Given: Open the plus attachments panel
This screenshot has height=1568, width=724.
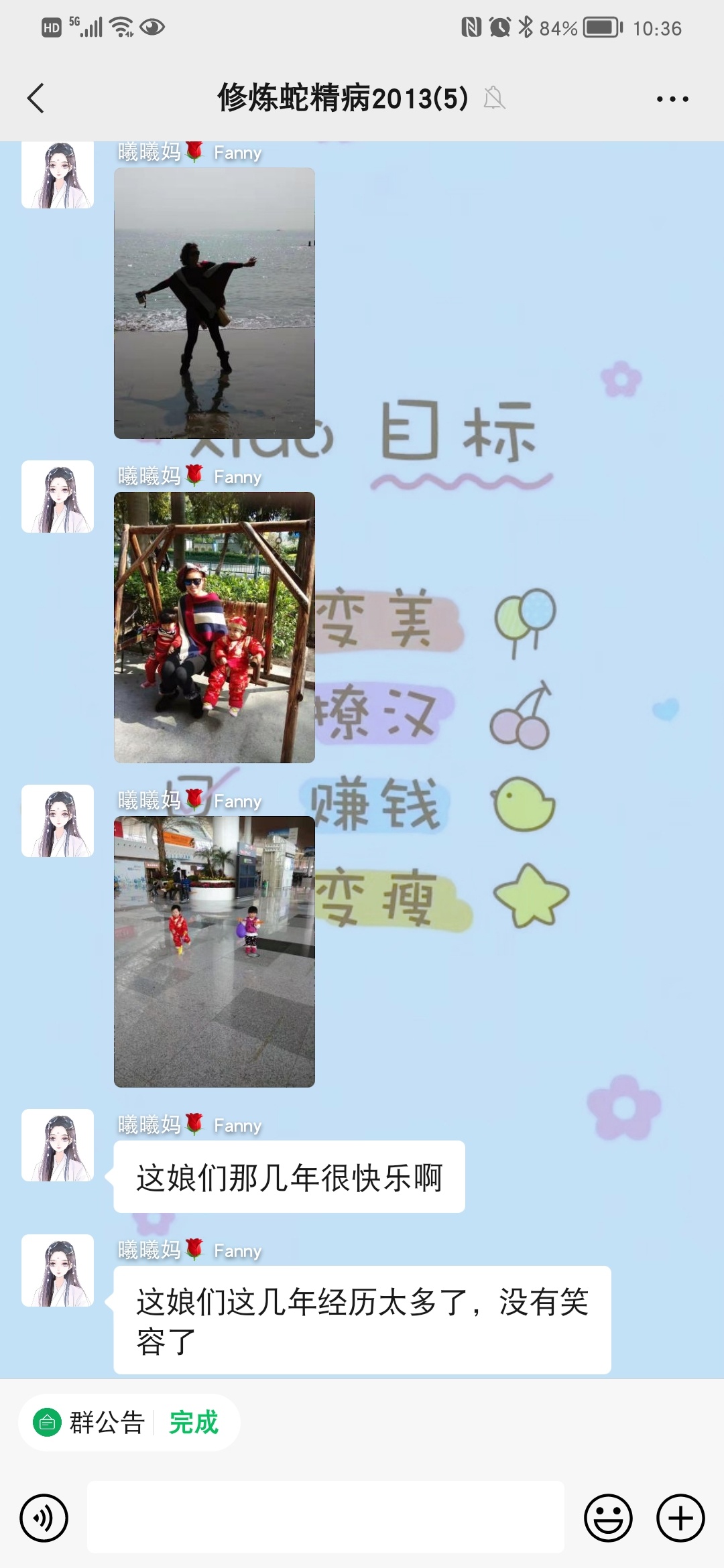Looking at the screenshot, I should (680, 1518).
